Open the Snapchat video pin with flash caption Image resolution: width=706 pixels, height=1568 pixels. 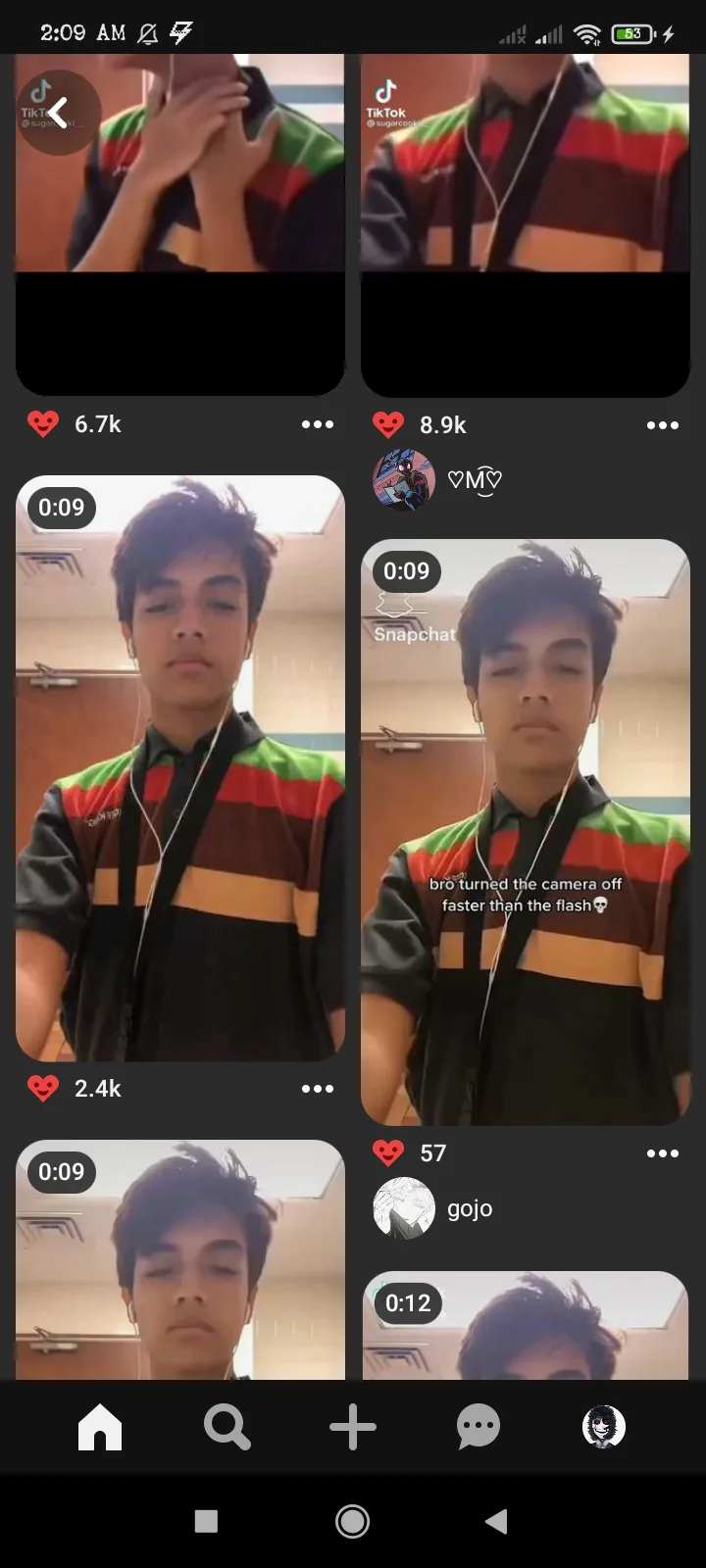click(x=526, y=832)
